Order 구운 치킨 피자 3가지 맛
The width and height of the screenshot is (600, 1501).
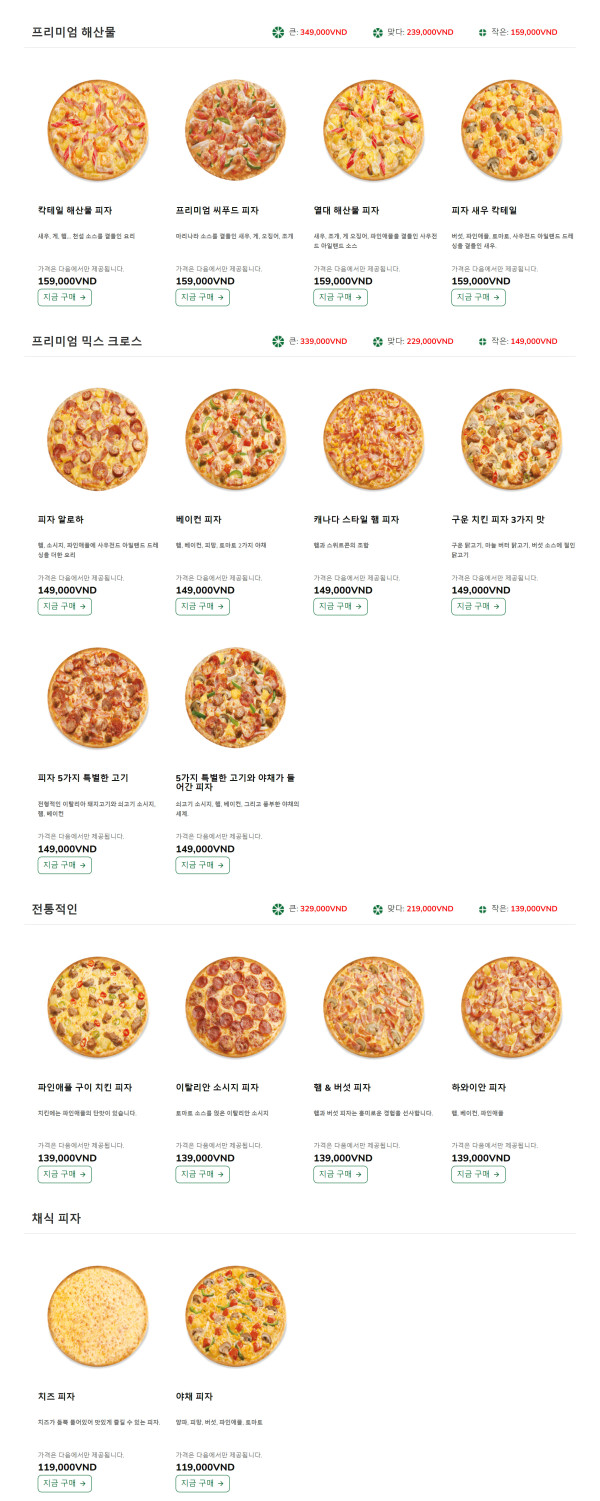click(478, 606)
